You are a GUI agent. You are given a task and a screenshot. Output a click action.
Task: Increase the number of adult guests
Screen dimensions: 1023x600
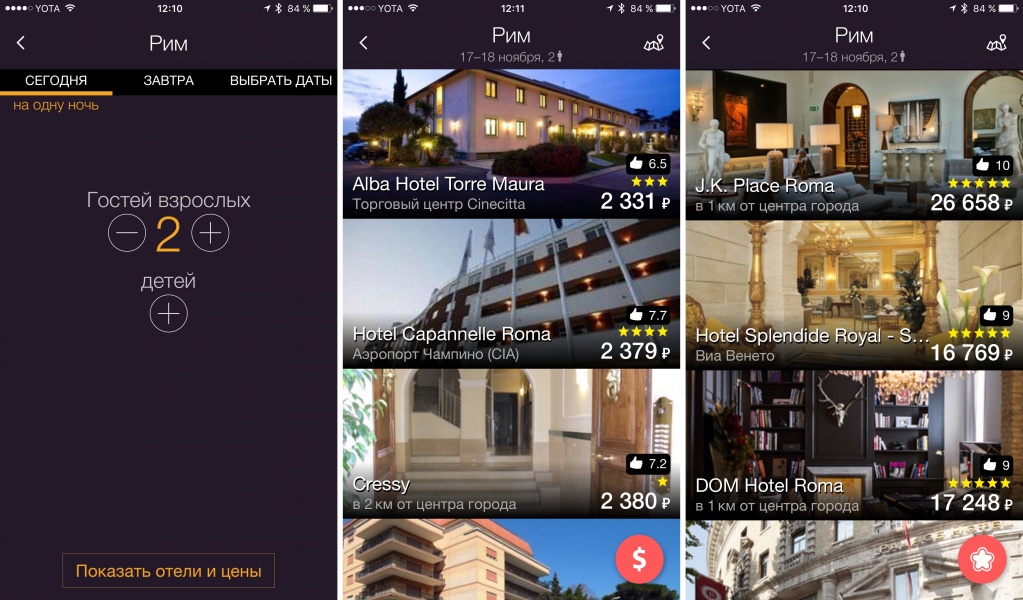210,233
